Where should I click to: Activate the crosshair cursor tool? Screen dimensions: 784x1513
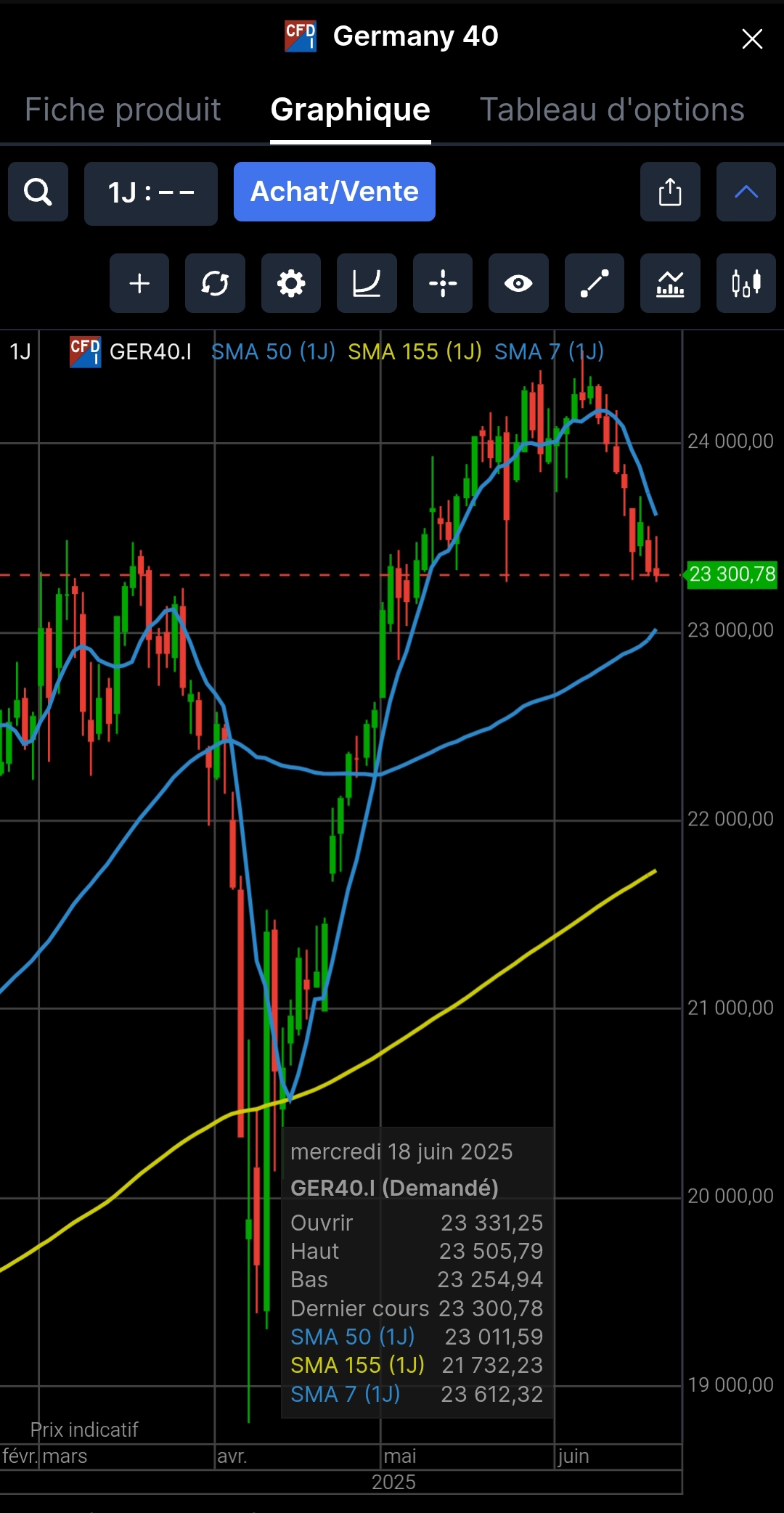(443, 283)
